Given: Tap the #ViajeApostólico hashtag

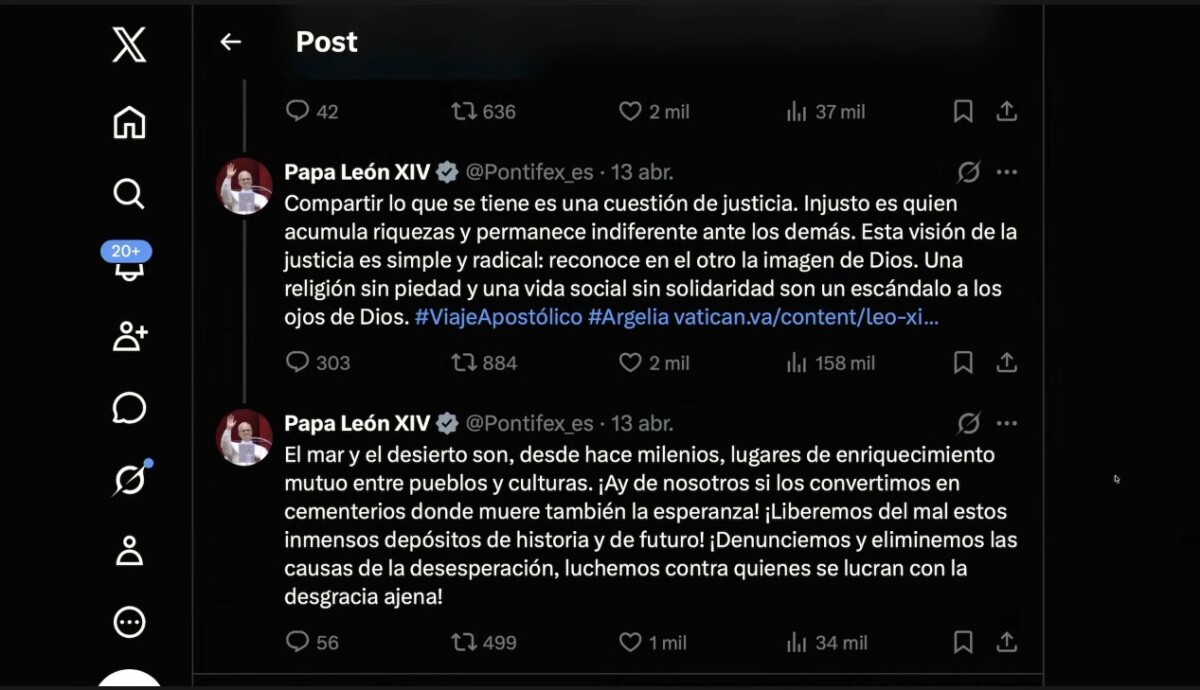Looking at the screenshot, I should pos(498,318).
